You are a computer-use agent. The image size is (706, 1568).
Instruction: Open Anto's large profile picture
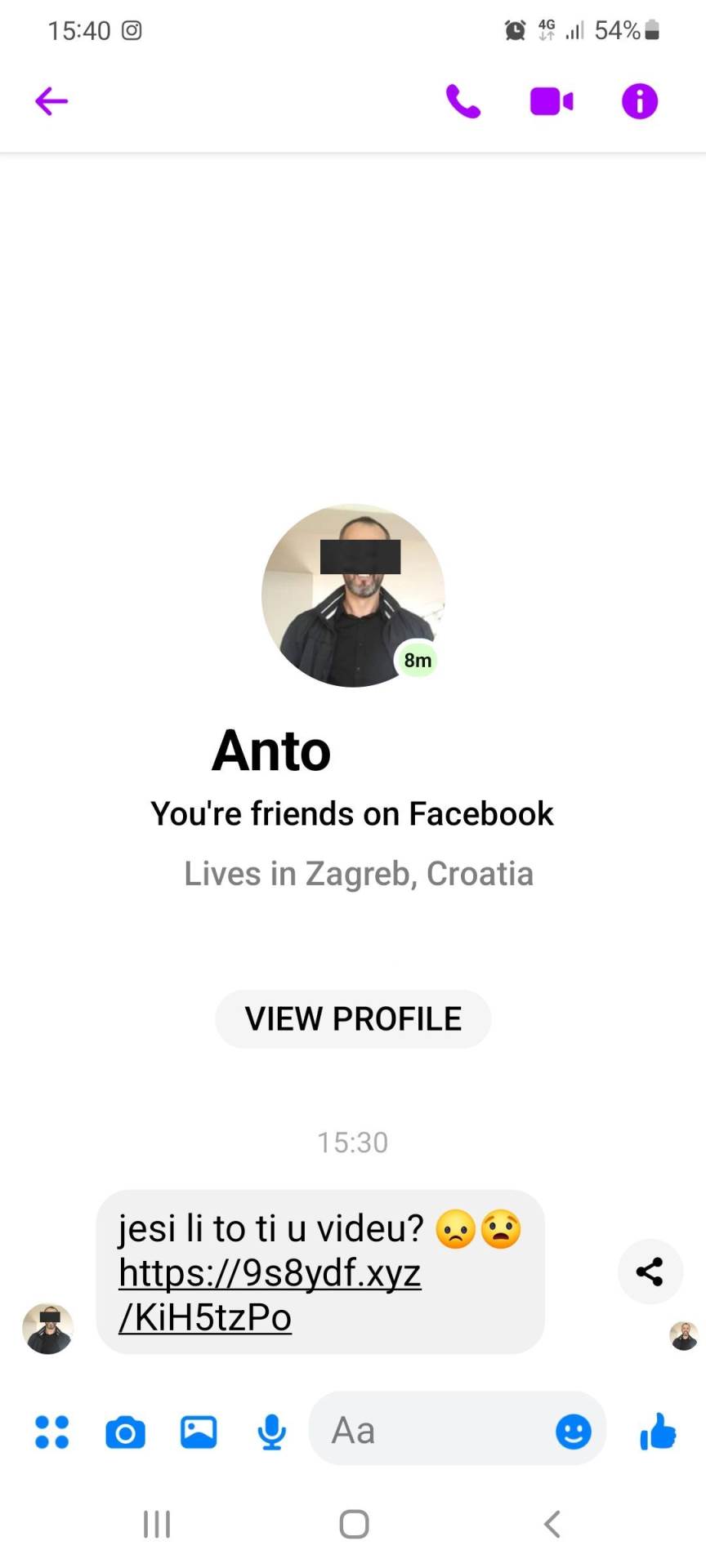[352, 594]
